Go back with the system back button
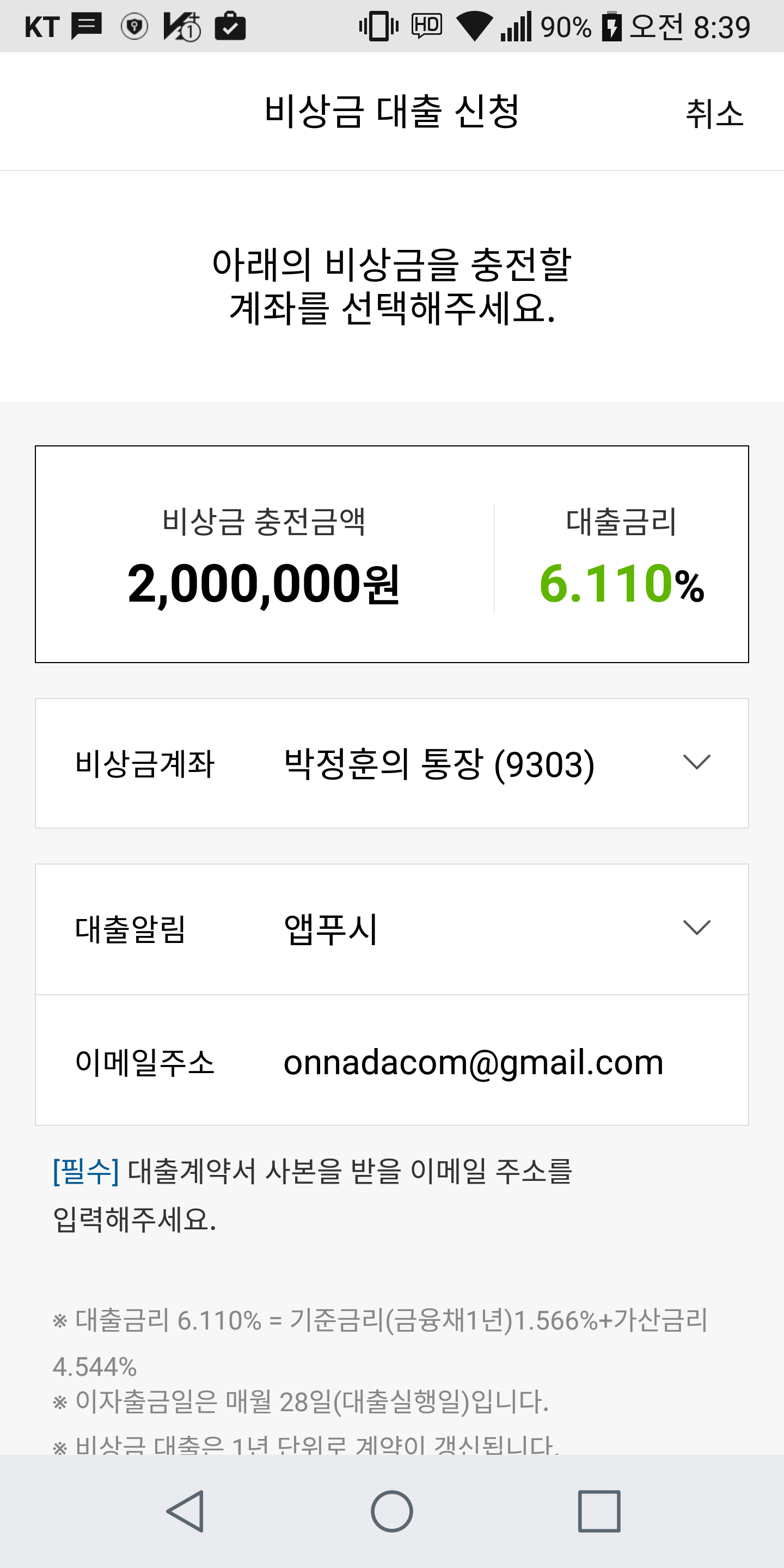784x1568 pixels. (185, 1511)
